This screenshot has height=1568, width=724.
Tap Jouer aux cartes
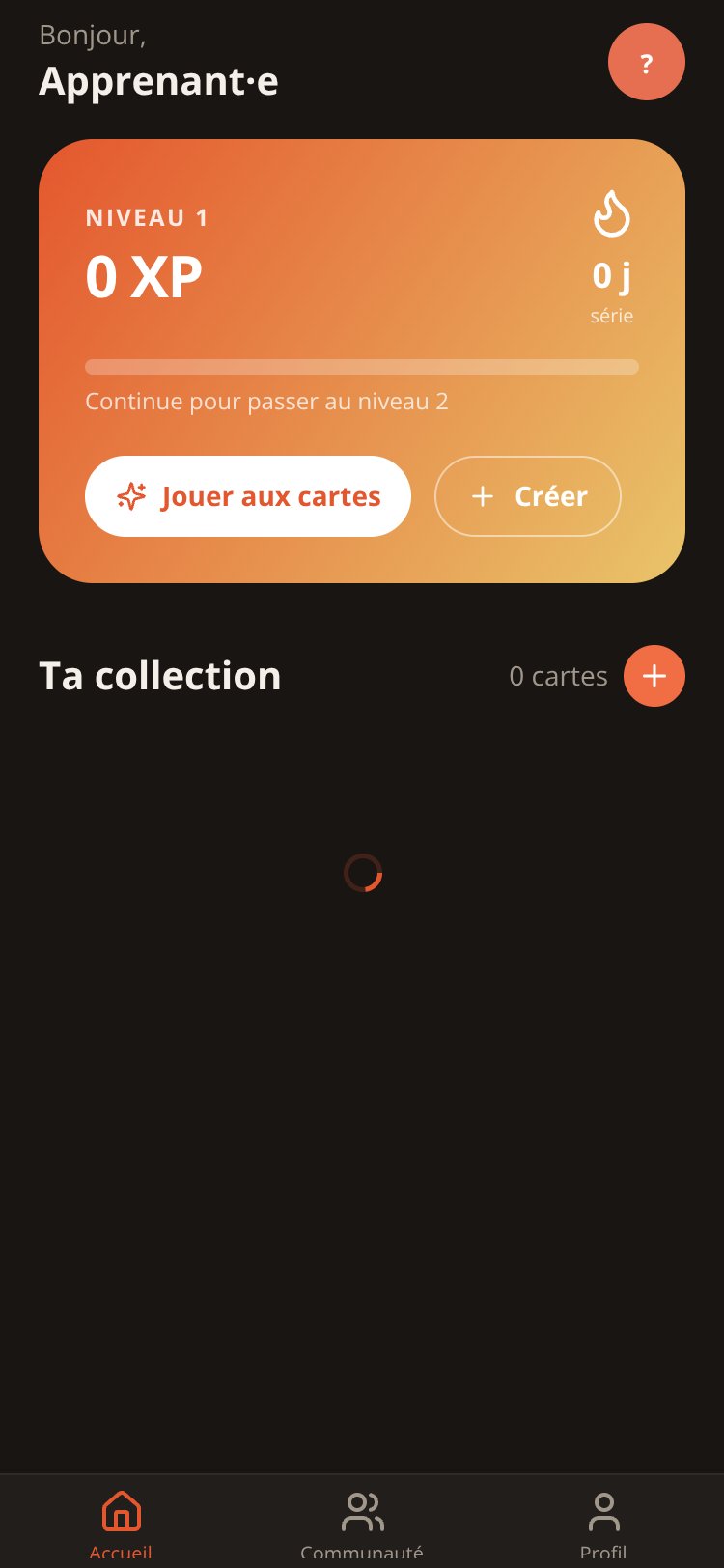point(248,496)
